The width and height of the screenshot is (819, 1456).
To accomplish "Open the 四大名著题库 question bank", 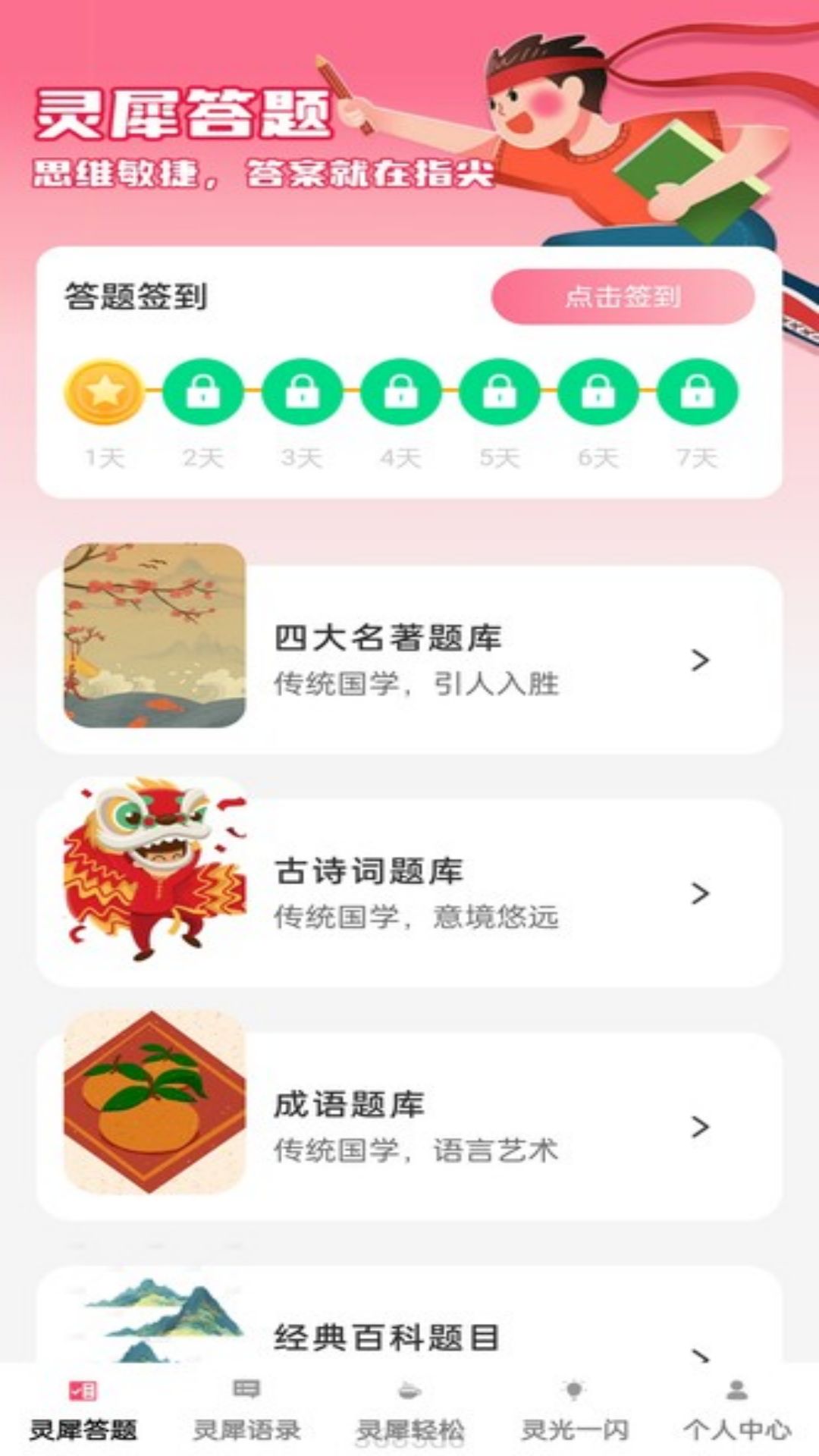I will 409,658.
